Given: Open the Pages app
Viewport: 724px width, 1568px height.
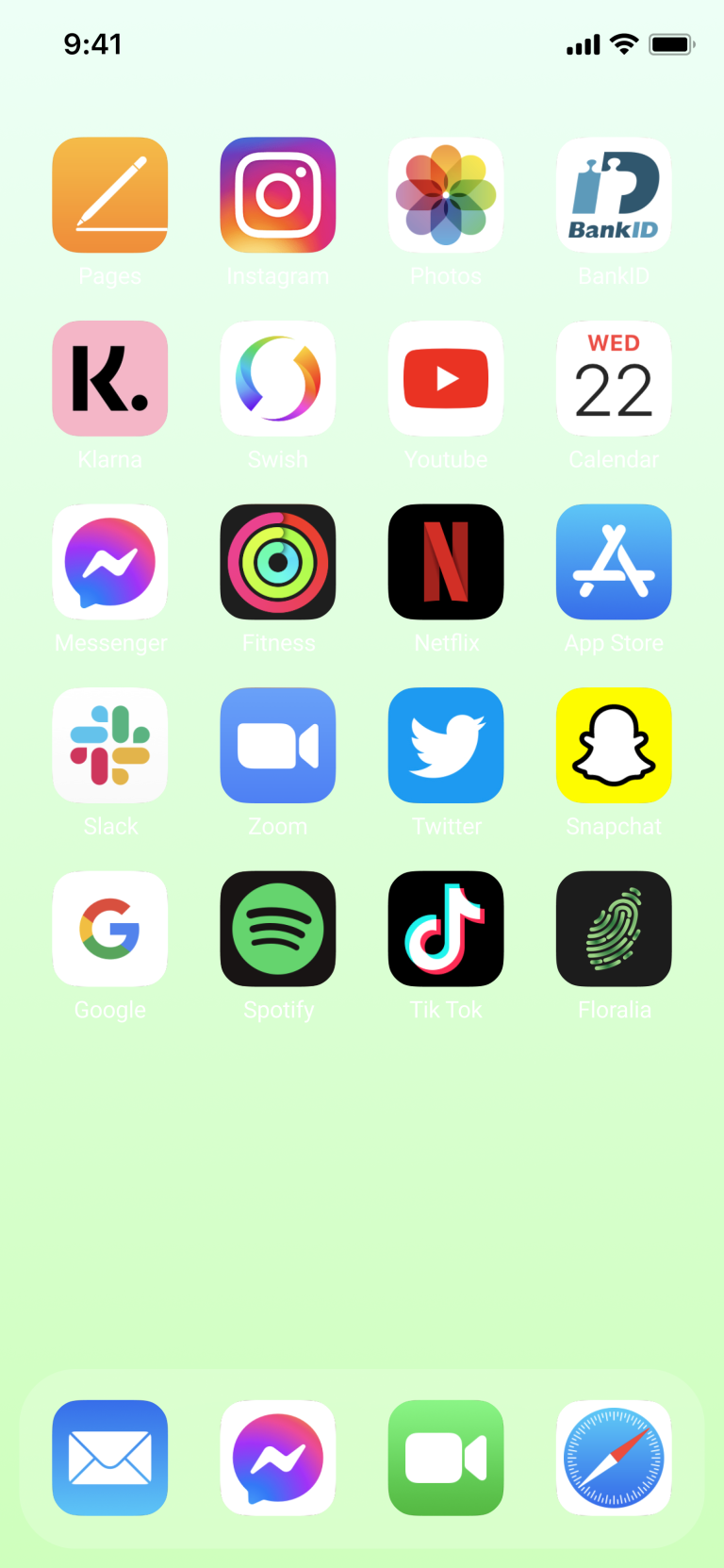Looking at the screenshot, I should coord(110,195).
